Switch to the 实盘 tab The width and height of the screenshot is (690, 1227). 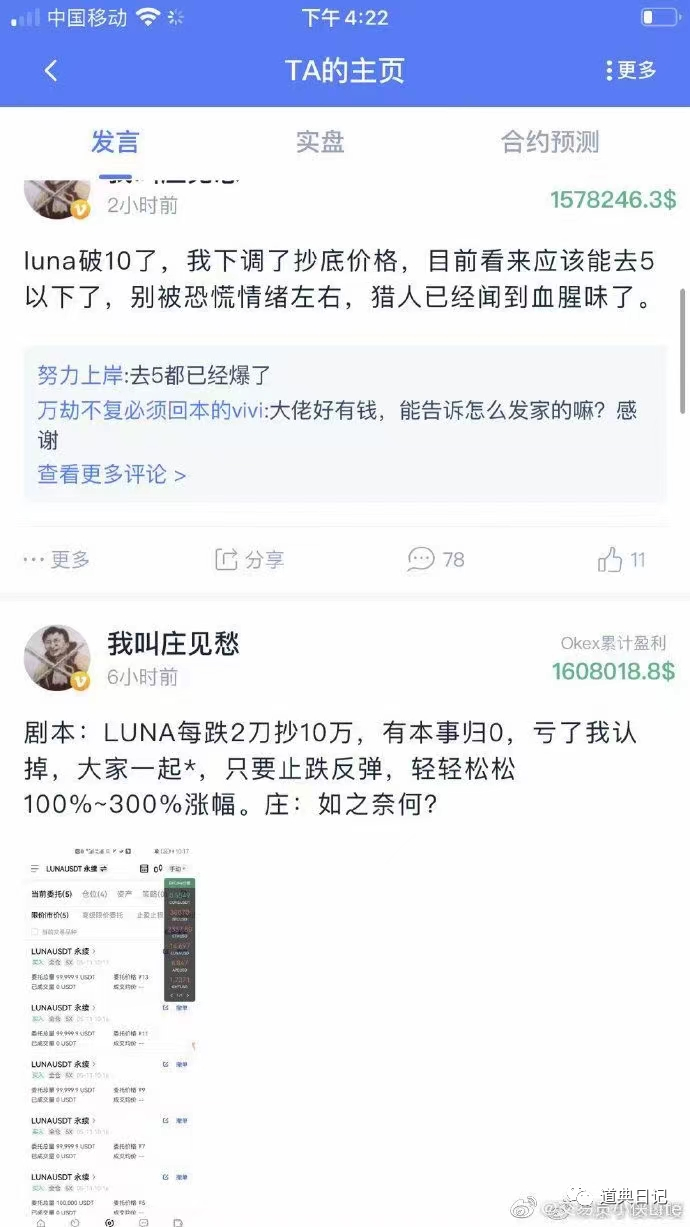tap(320, 142)
